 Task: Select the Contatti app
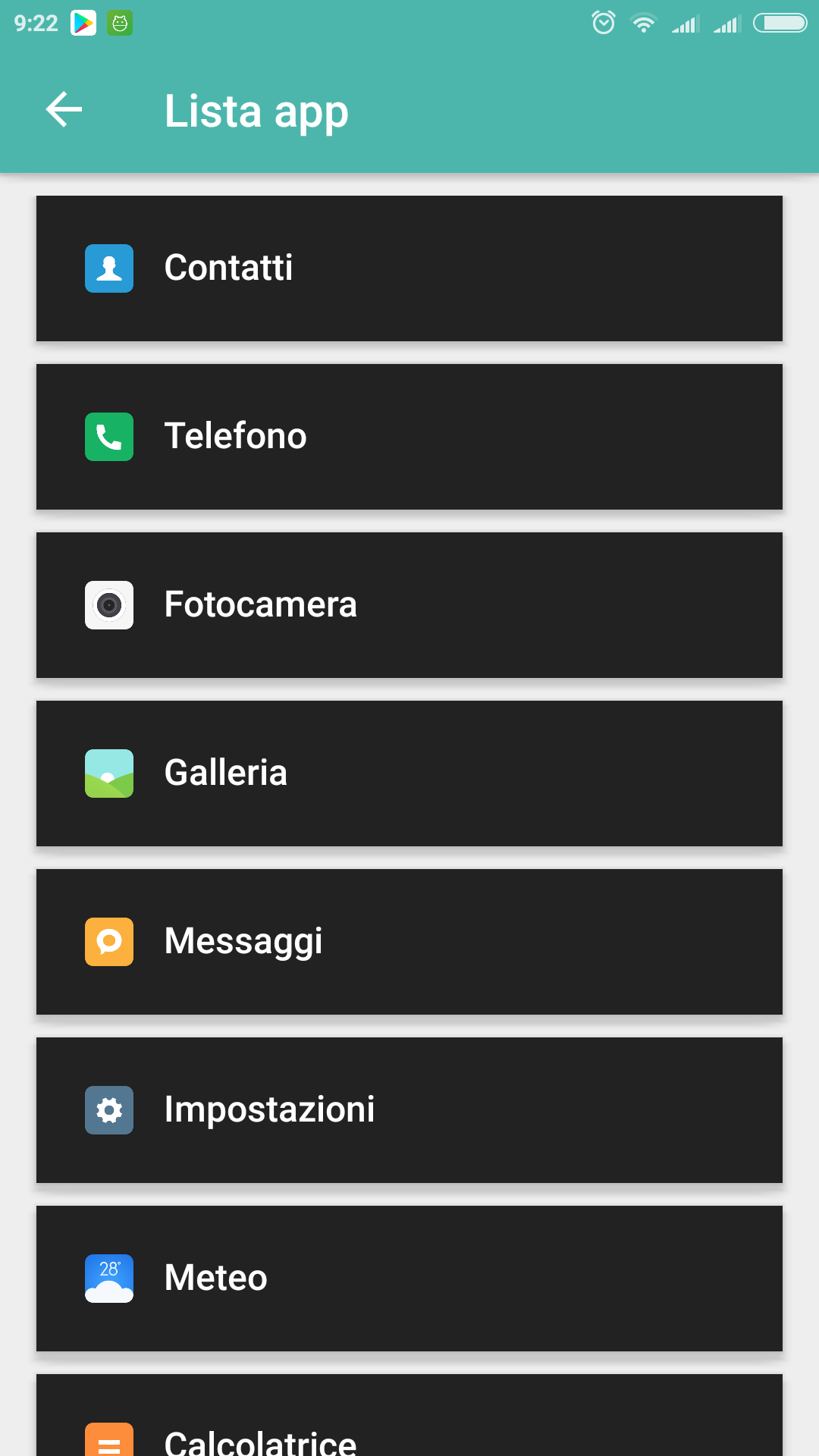point(409,268)
